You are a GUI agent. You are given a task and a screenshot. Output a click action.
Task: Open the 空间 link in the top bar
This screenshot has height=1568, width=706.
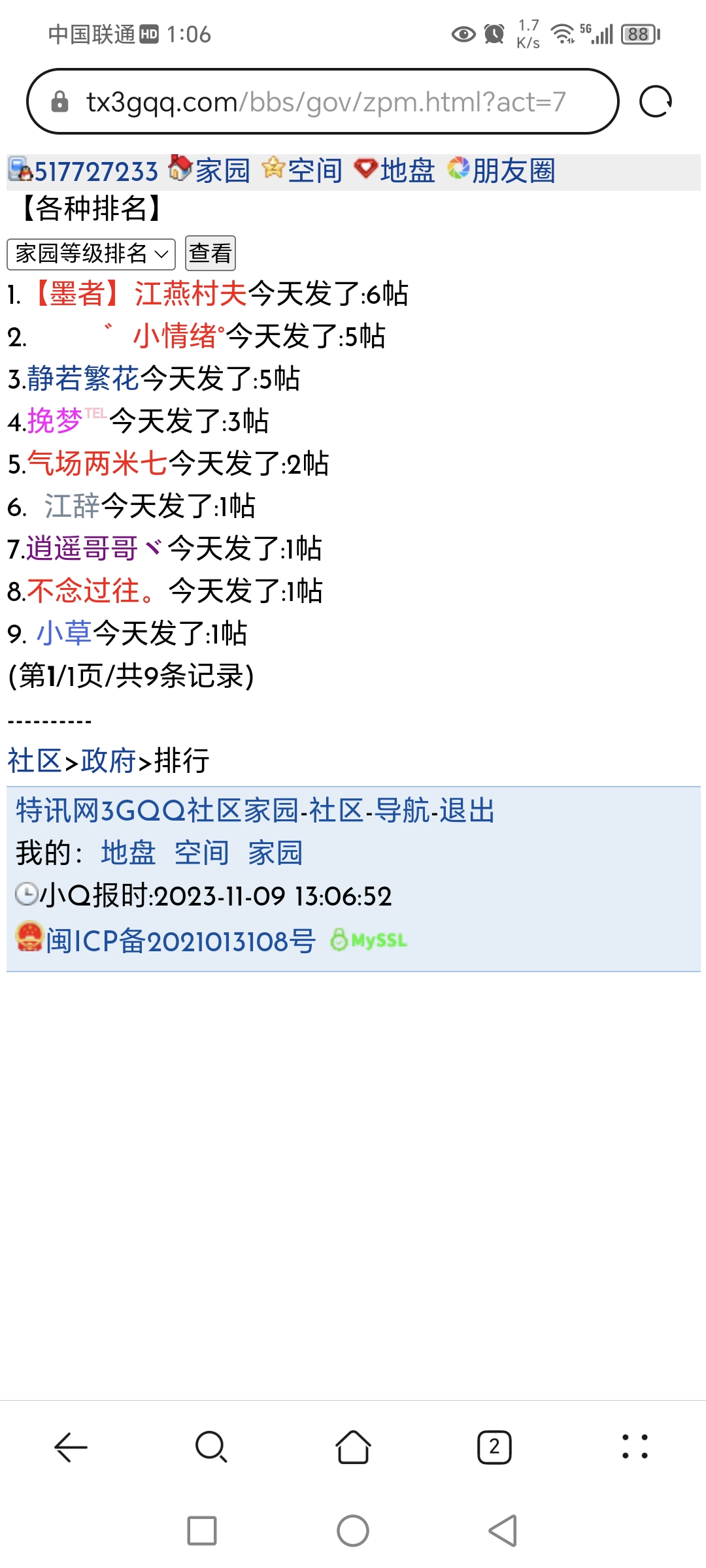(314, 171)
